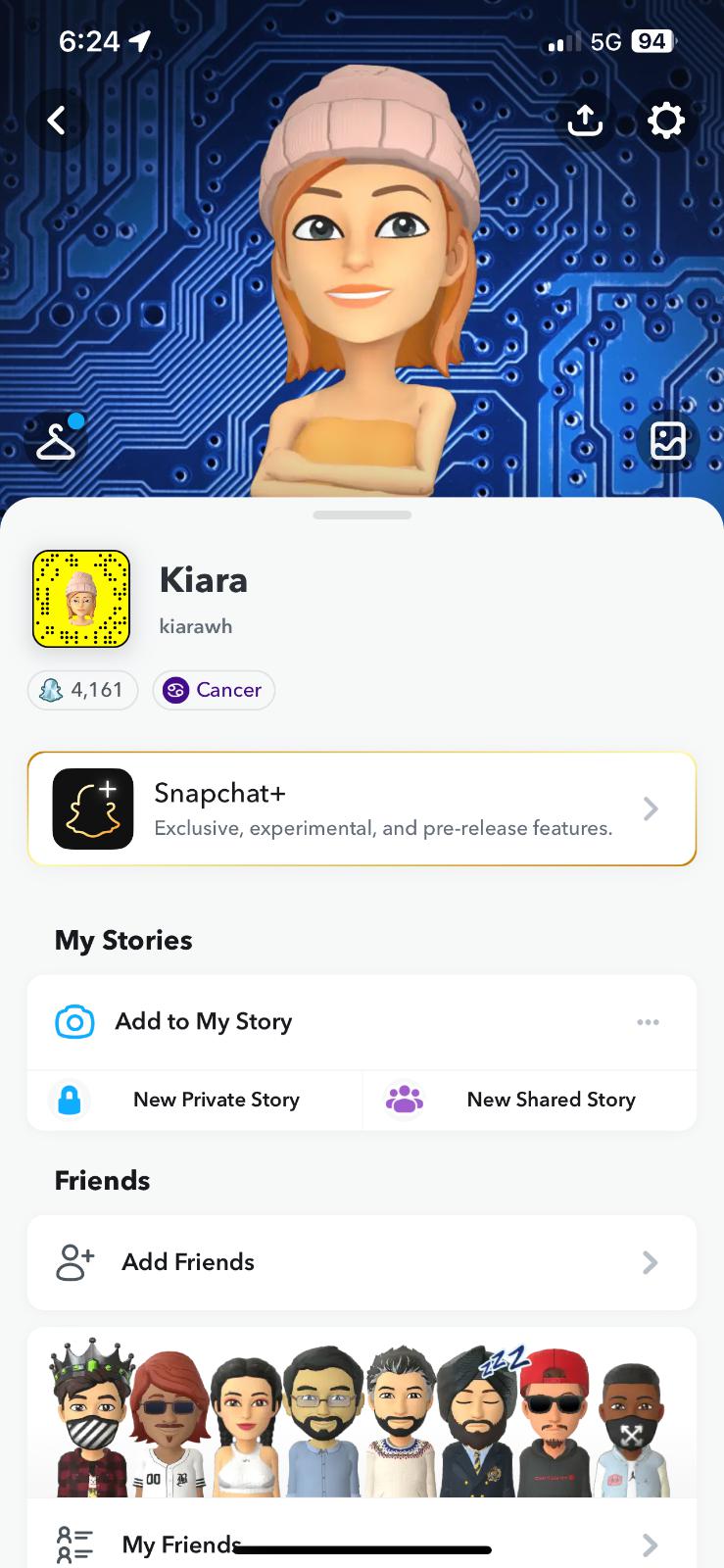Open settings gear icon
This screenshot has width=724, height=1568.
666,121
